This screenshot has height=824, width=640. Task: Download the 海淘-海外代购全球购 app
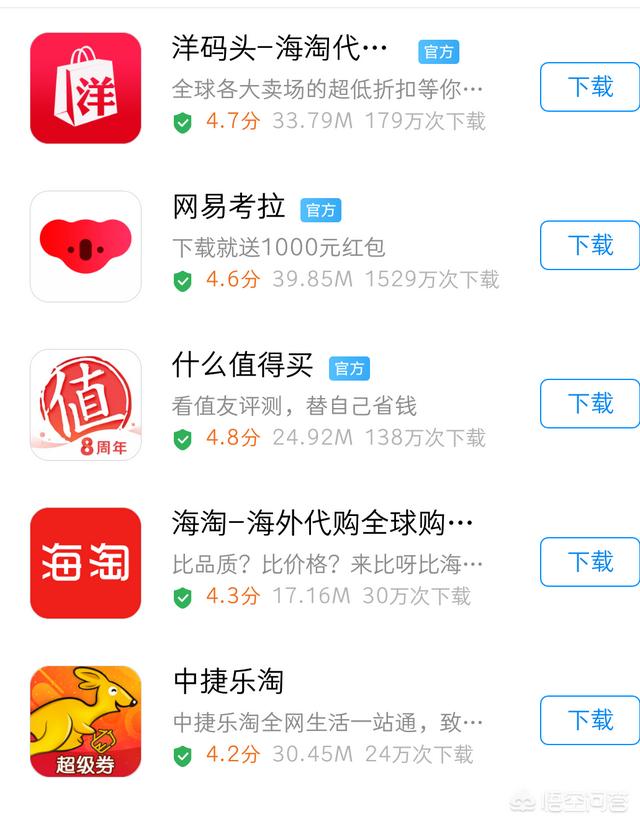[x=590, y=562]
